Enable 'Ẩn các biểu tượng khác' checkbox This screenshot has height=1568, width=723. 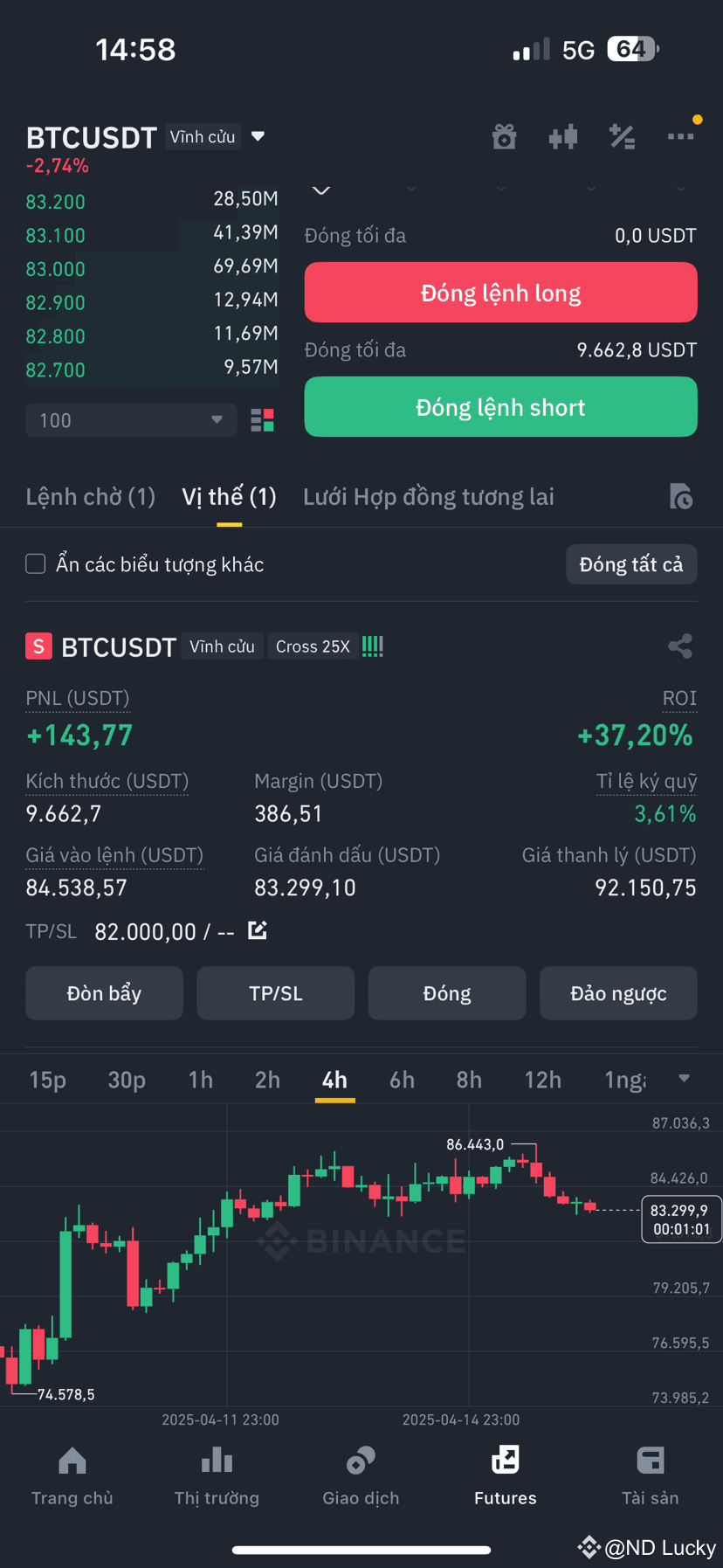[35, 563]
